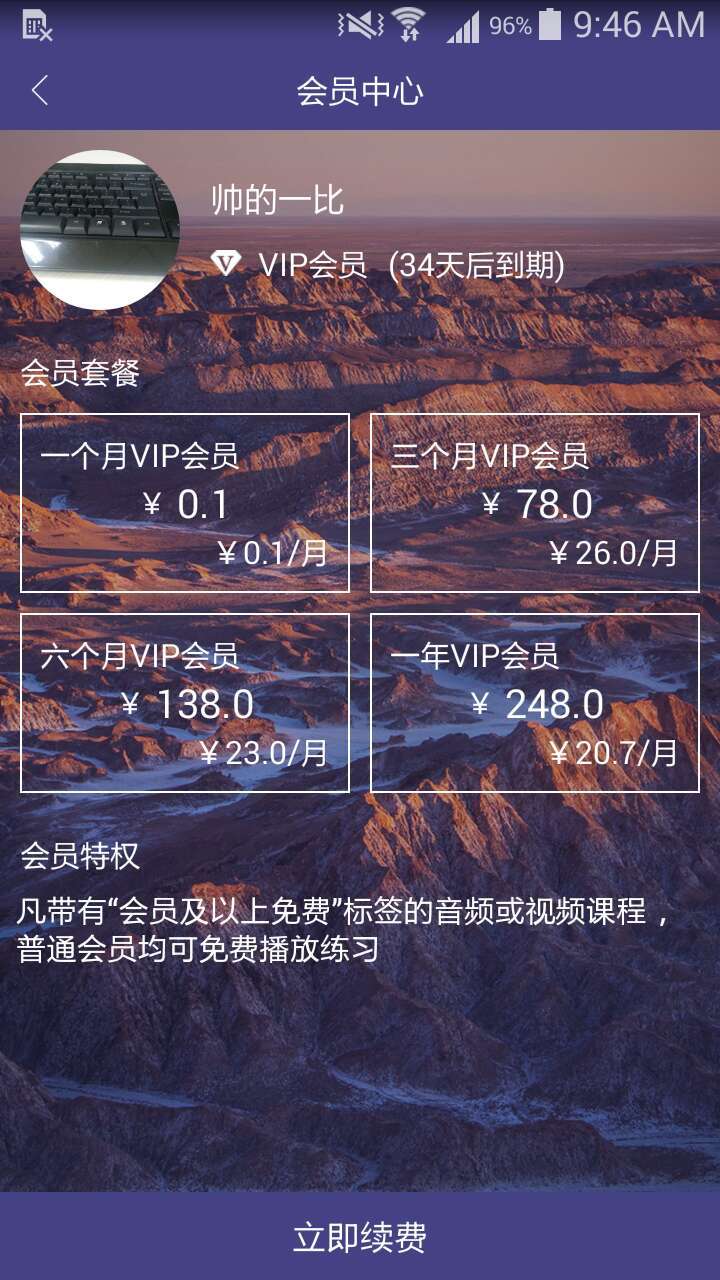Choose the 三个月VIP会员 package

coord(534,503)
